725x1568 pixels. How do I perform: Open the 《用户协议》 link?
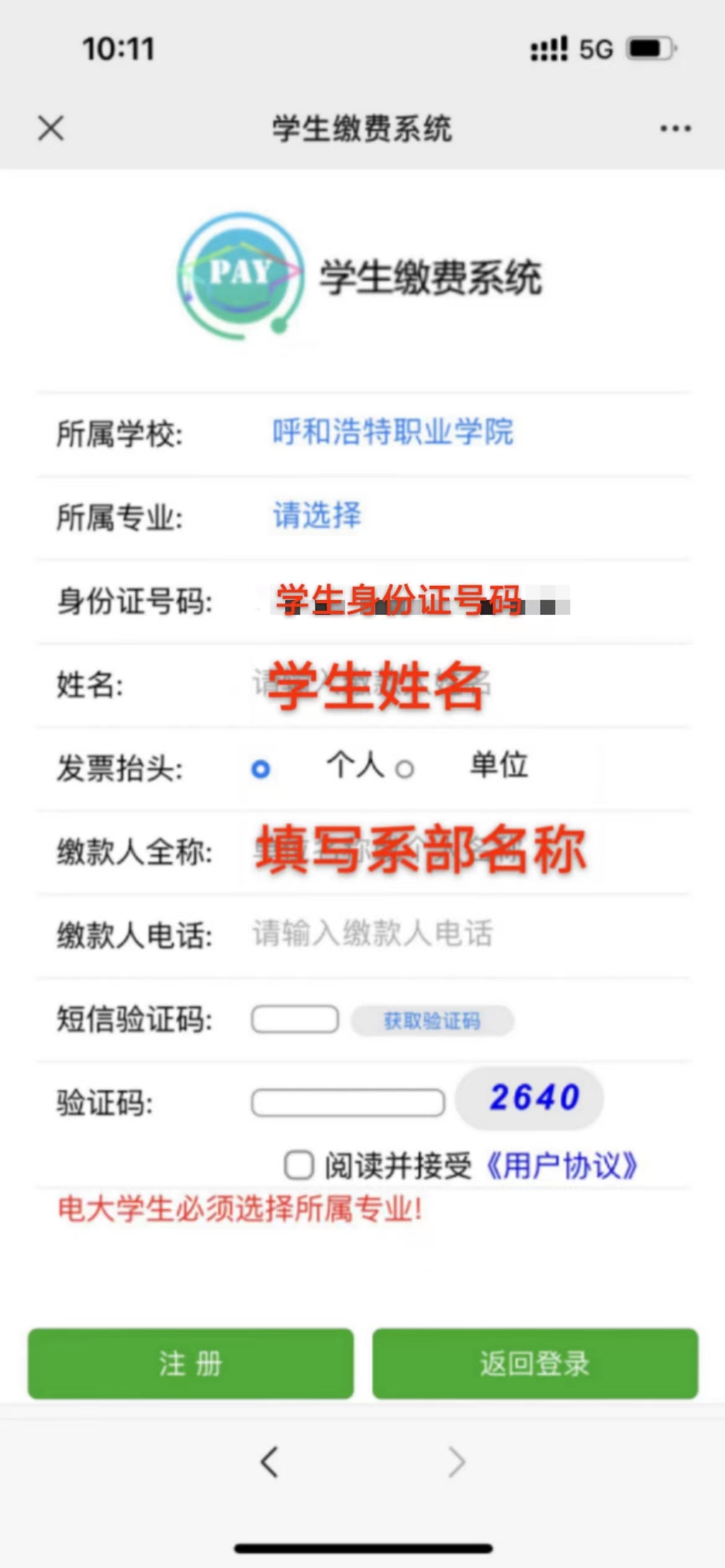pyautogui.click(x=561, y=1166)
